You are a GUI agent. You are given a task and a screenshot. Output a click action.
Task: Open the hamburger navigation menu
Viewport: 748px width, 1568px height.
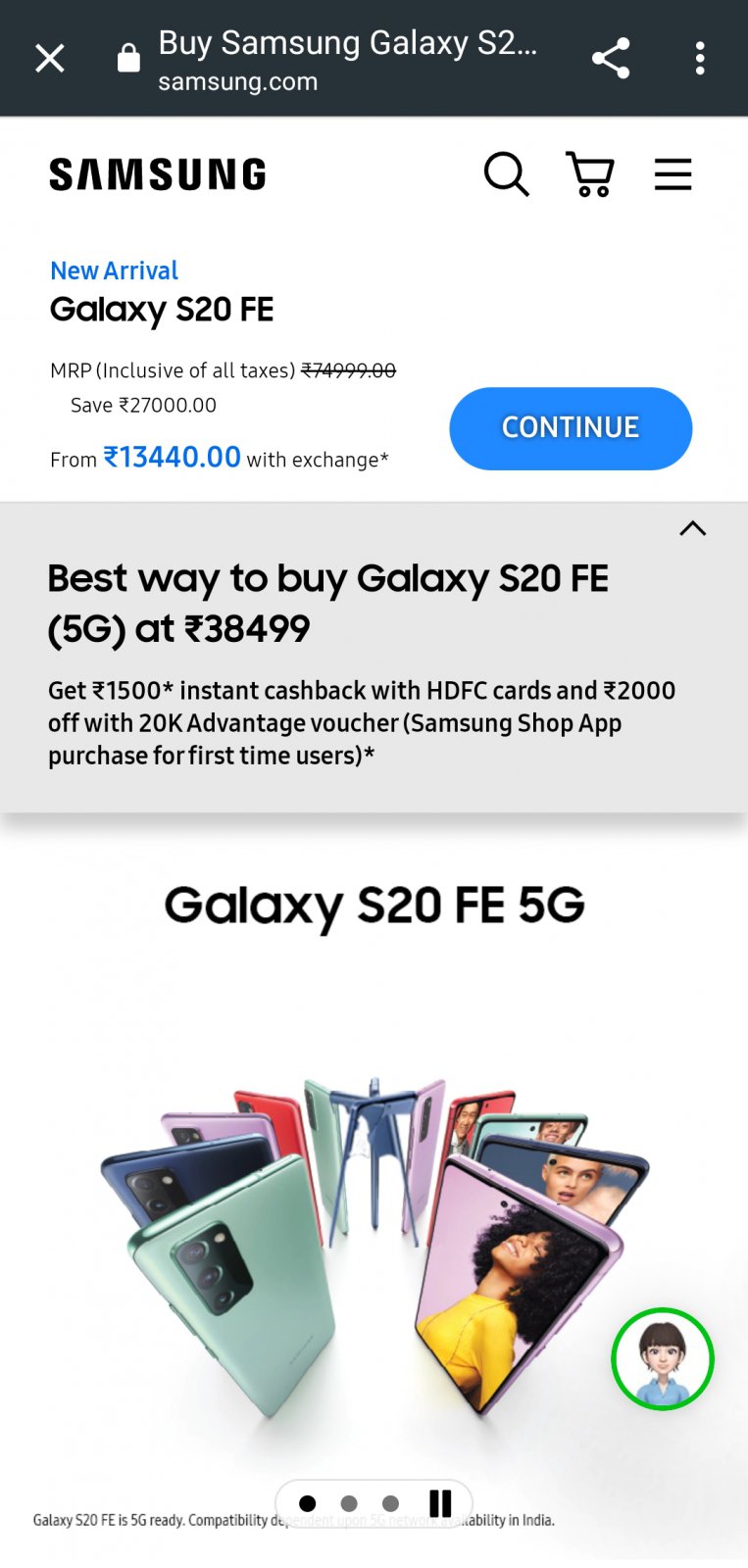point(673,174)
